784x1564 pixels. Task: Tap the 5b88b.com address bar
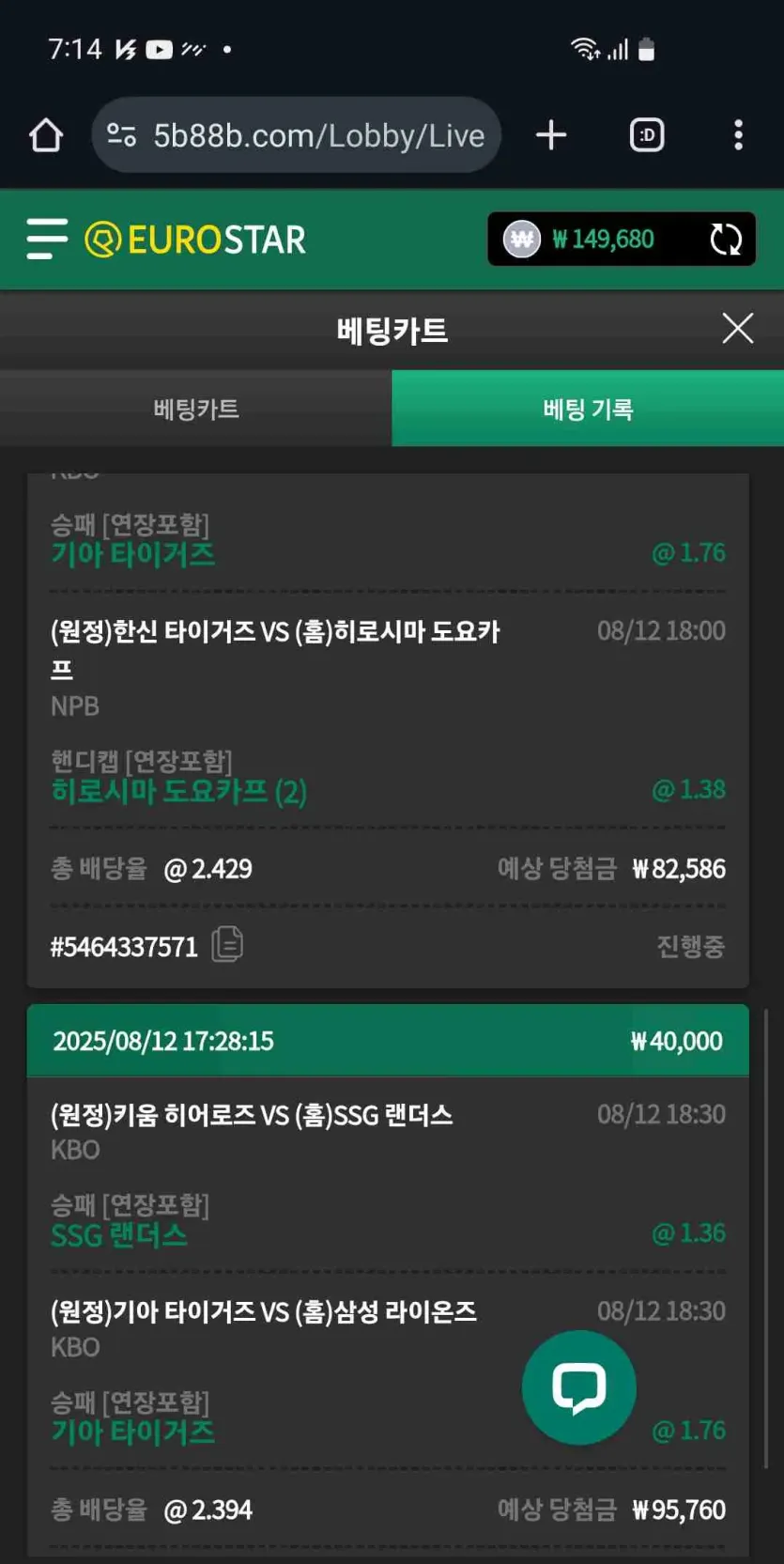[x=317, y=135]
